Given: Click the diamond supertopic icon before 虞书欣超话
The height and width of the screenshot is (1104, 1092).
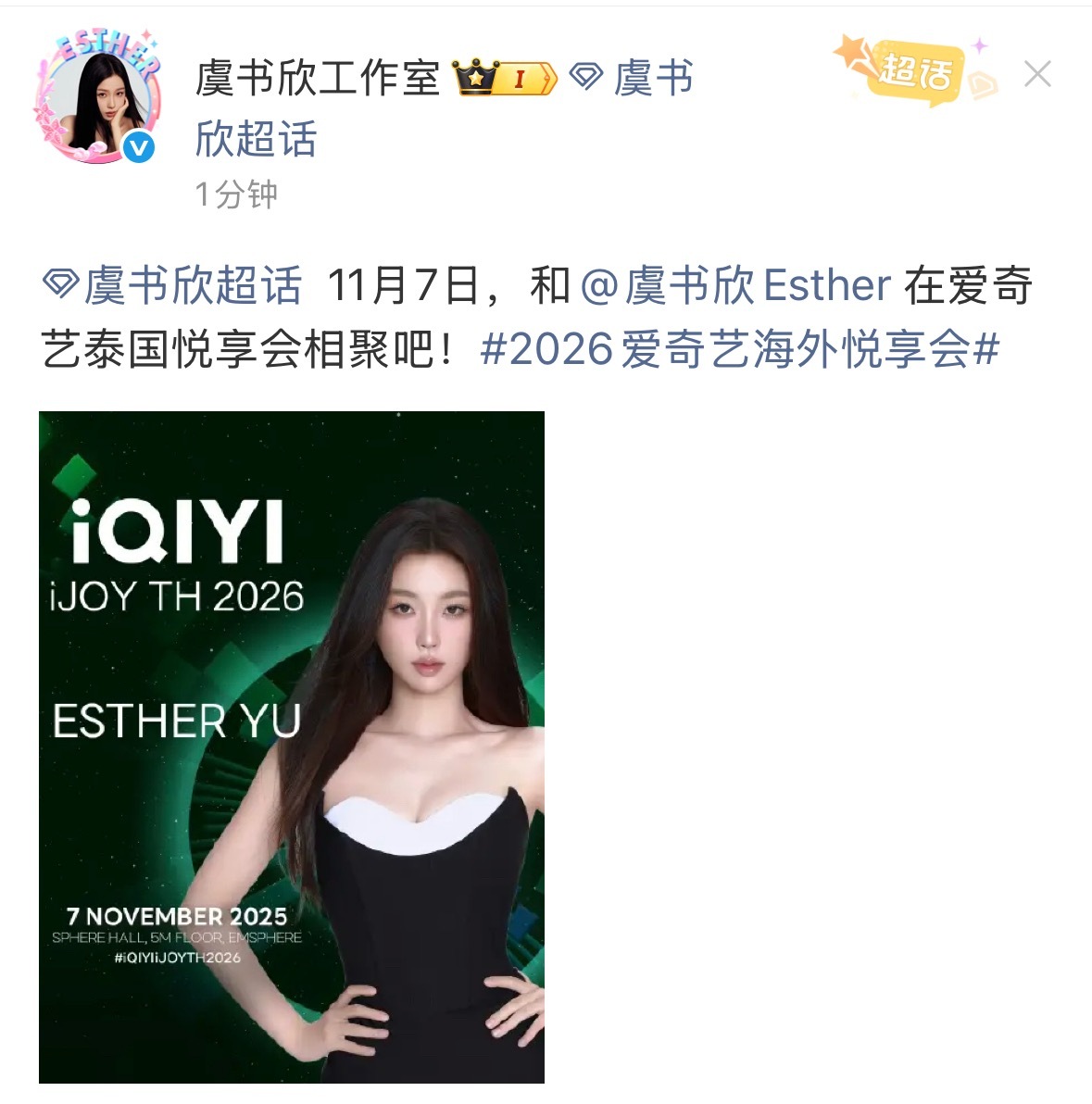Looking at the screenshot, I should (57, 284).
